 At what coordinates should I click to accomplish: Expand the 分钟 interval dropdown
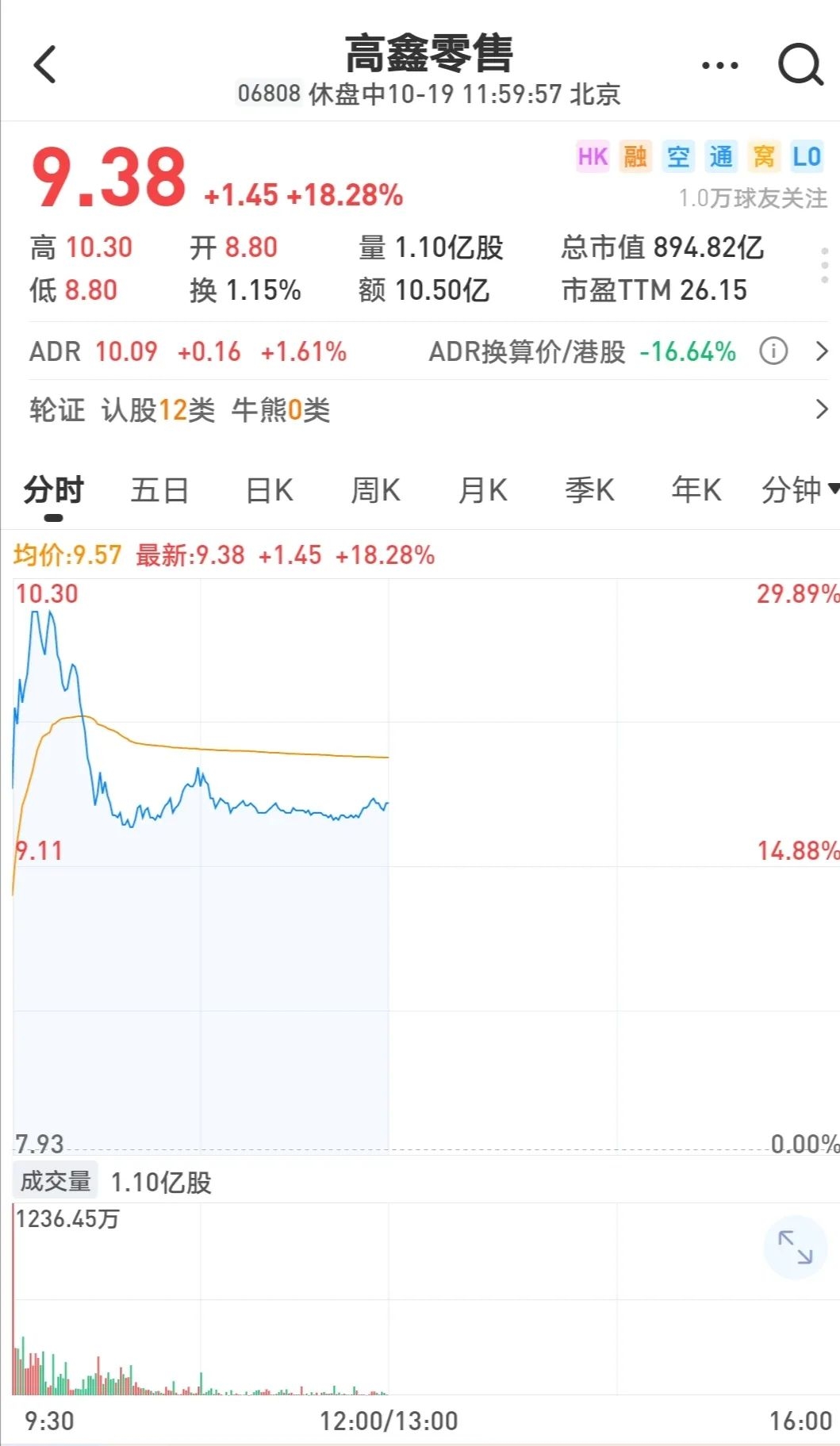point(798,490)
